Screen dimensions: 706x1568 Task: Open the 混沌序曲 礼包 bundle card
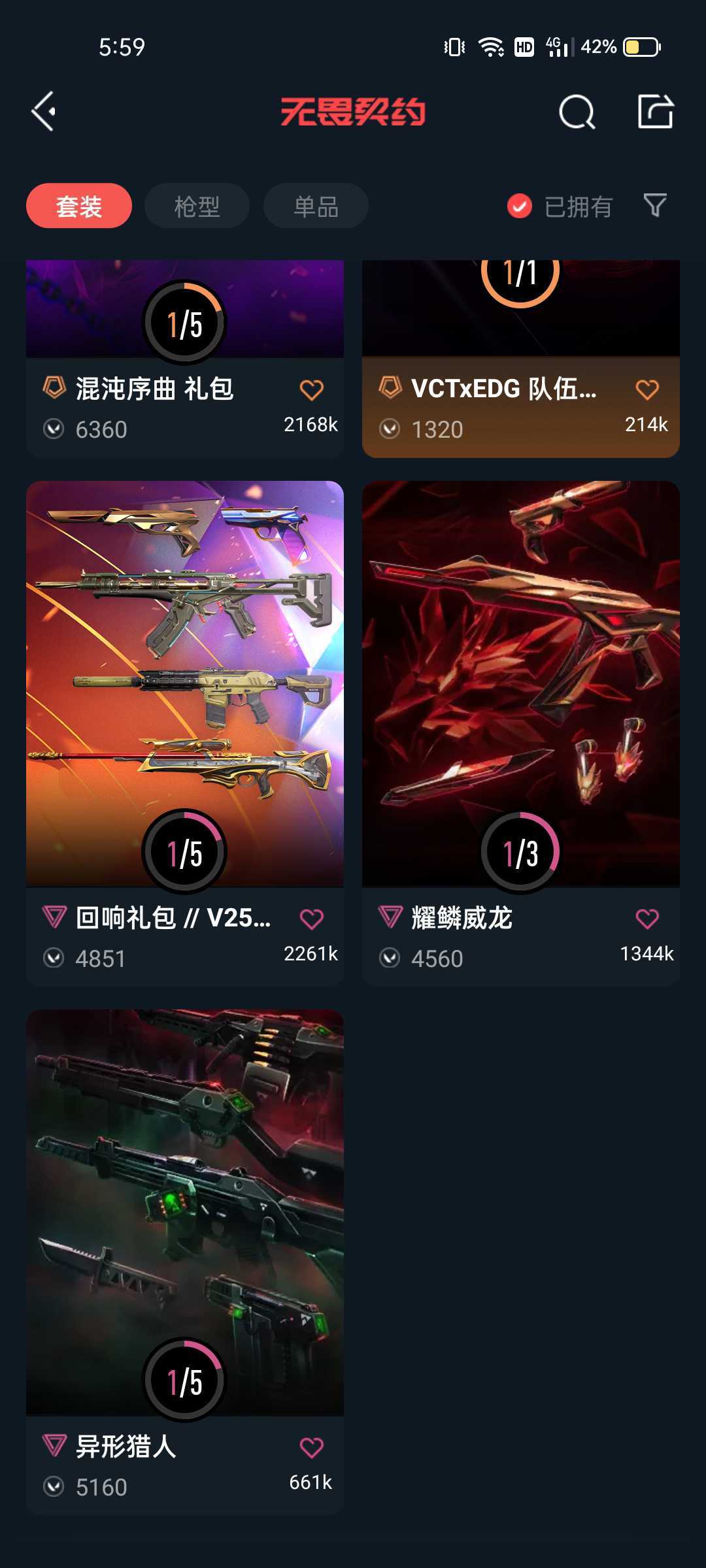185,359
